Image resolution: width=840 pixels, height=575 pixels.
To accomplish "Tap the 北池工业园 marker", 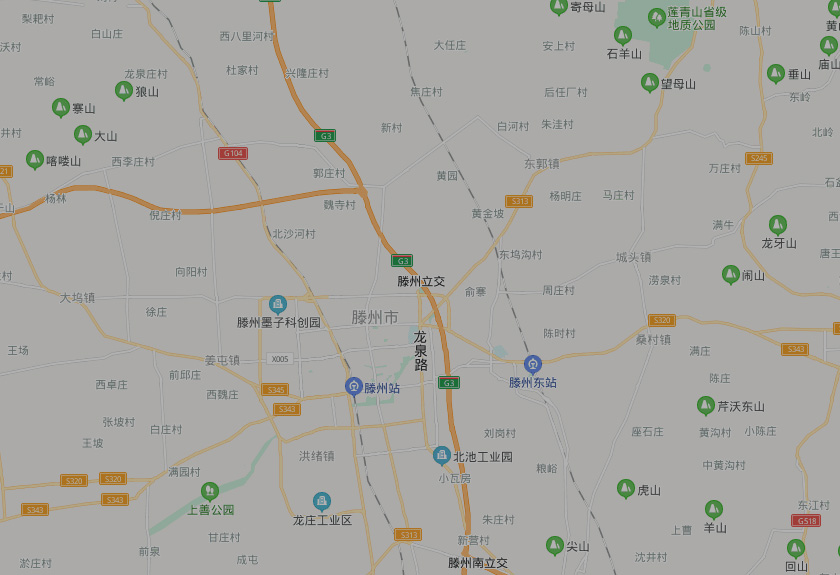I will [x=441, y=456].
